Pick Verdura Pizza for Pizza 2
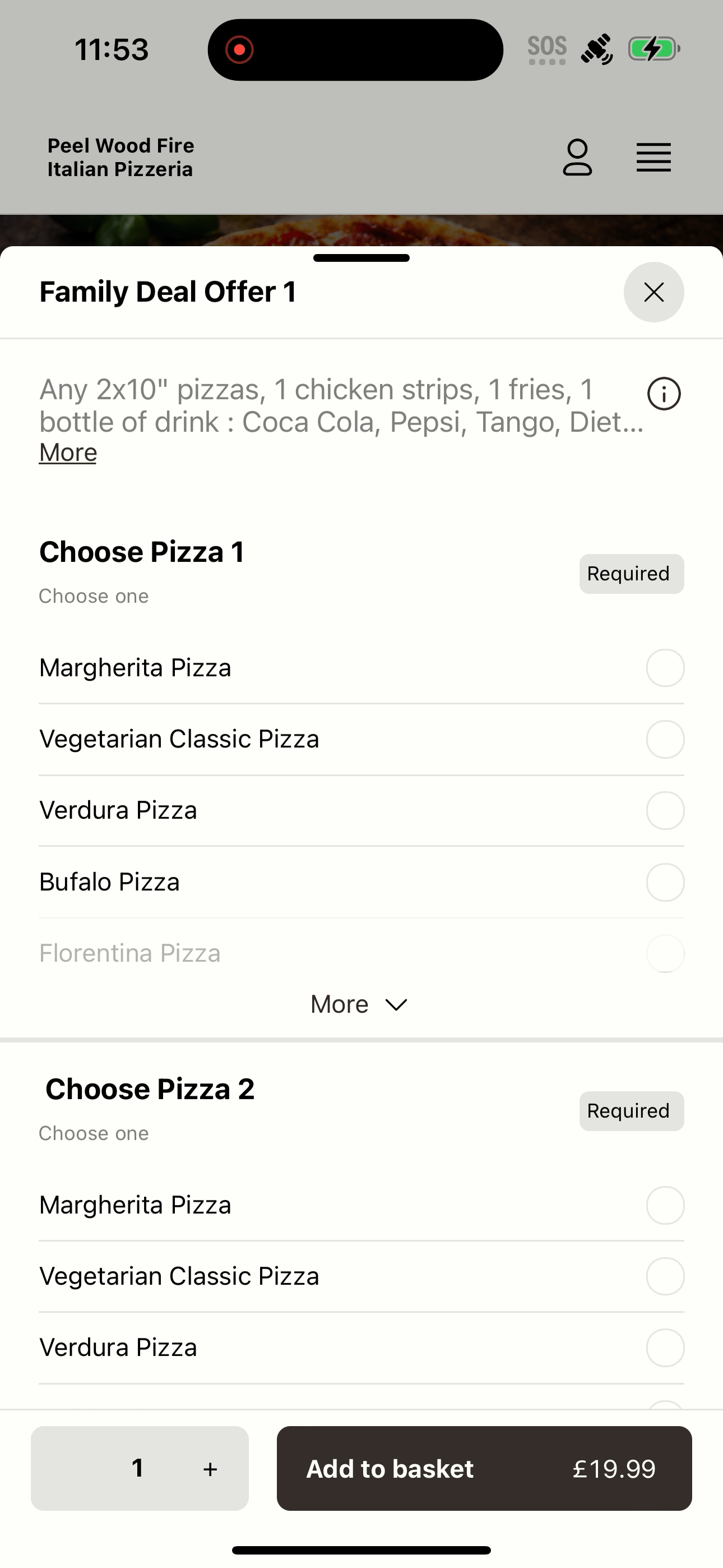The image size is (723, 1568). tap(361, 1348)
